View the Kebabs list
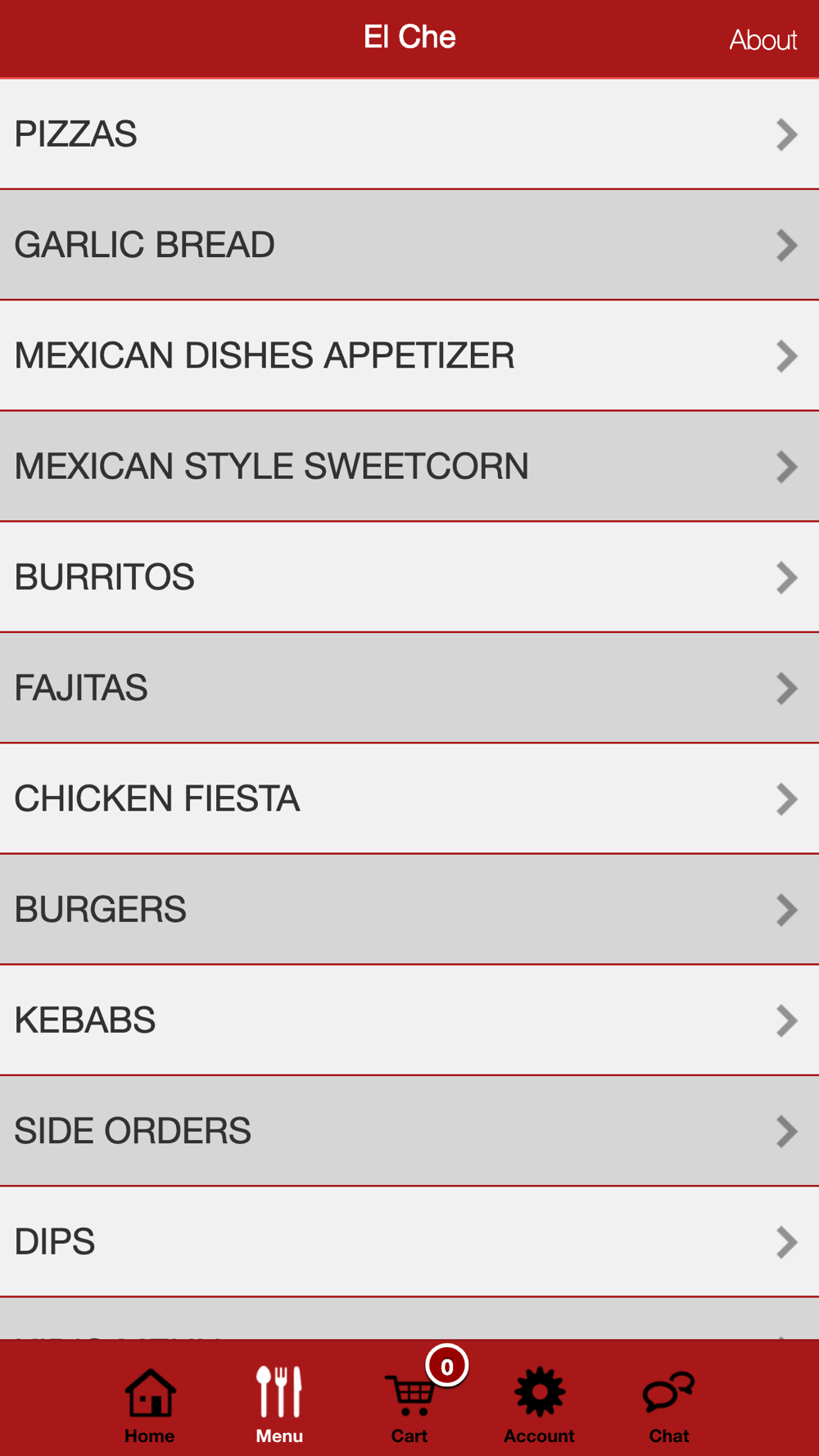Viewport: 819px width, 1456px height. [x=409, y=1020]
